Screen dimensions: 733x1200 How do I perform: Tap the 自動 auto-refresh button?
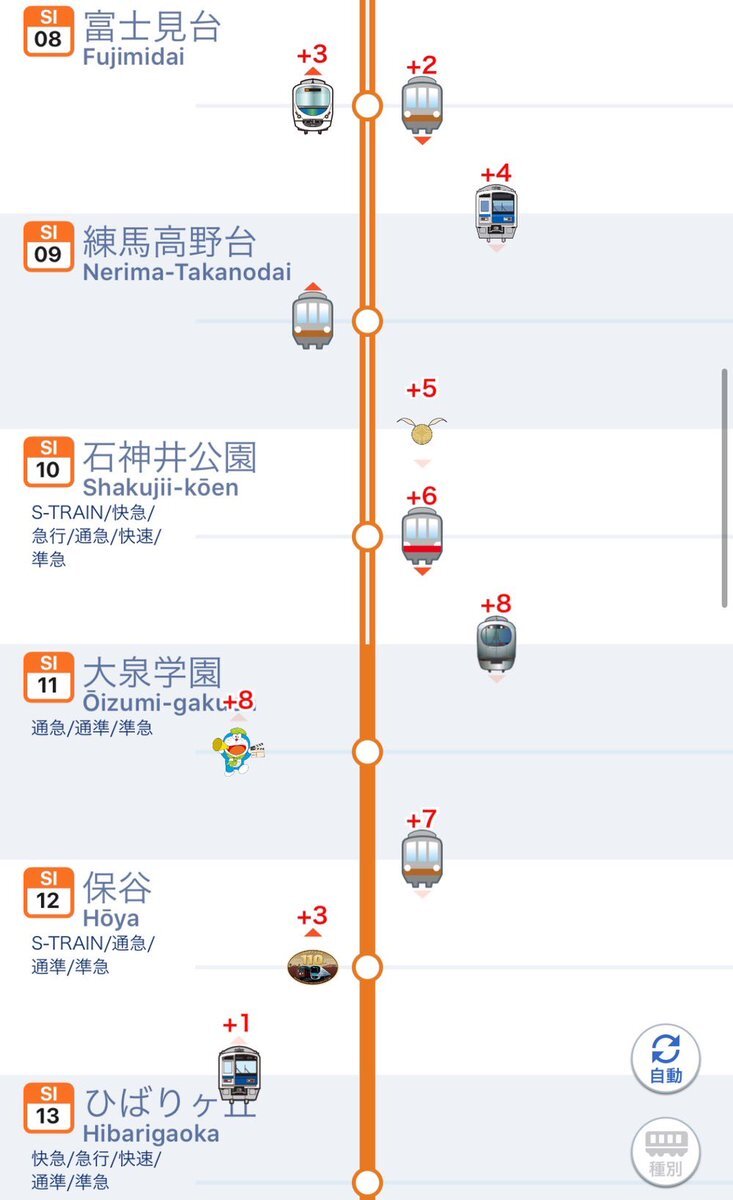point(665,1059)
